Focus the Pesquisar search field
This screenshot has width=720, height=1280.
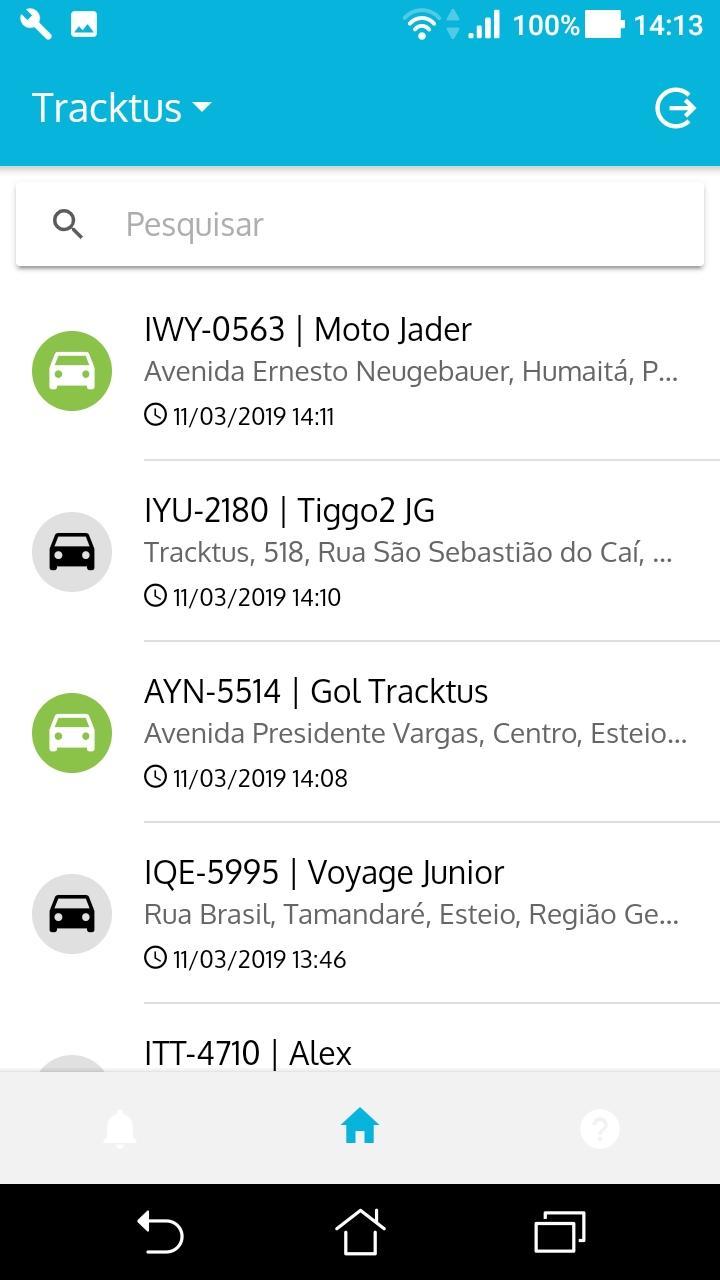click(x=360, y=224)
